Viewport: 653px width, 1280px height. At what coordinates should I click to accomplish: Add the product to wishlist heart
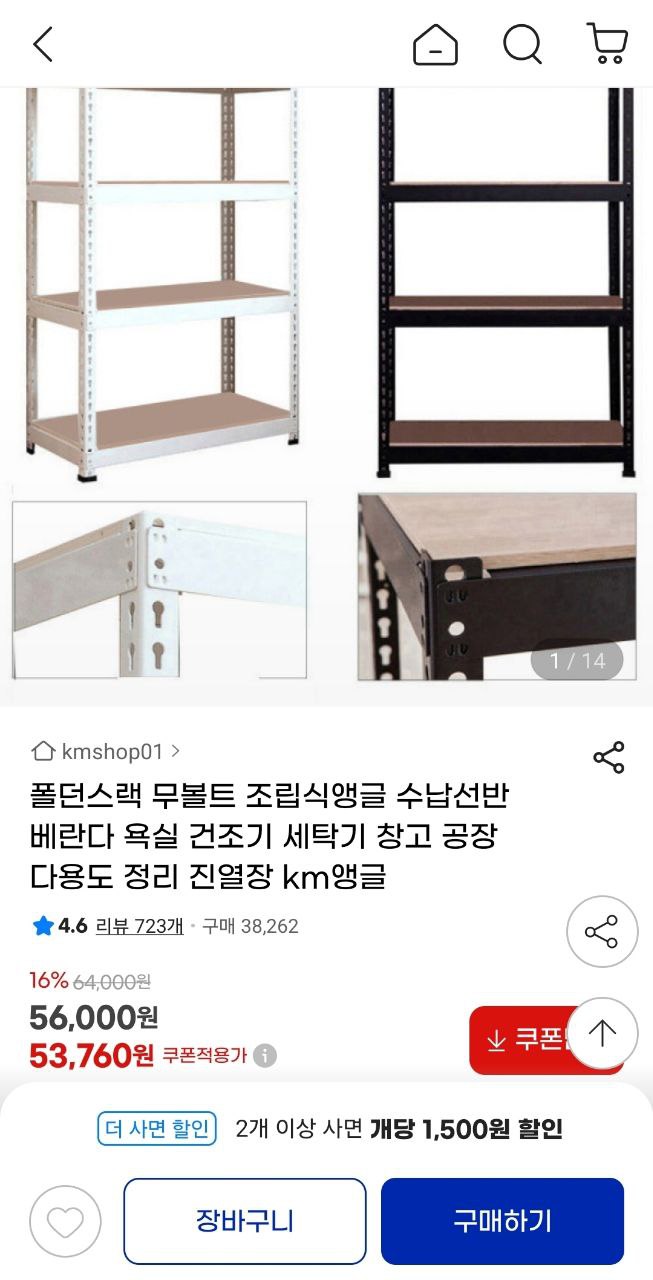pyautogui.click(x=65, y=1221)
